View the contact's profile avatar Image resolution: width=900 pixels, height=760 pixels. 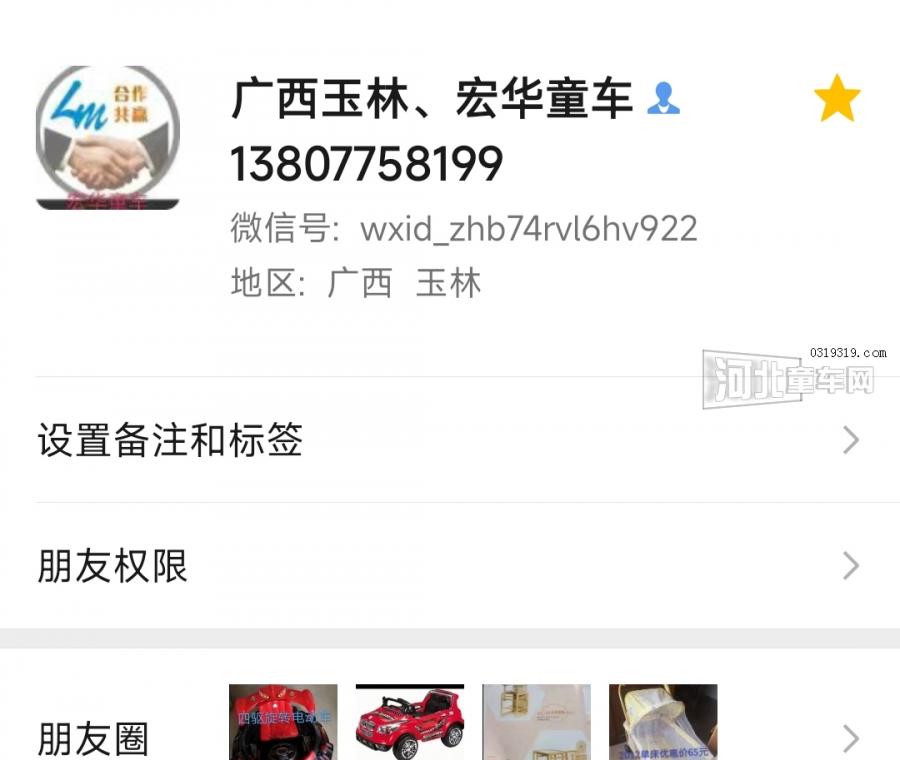(108, 137)
